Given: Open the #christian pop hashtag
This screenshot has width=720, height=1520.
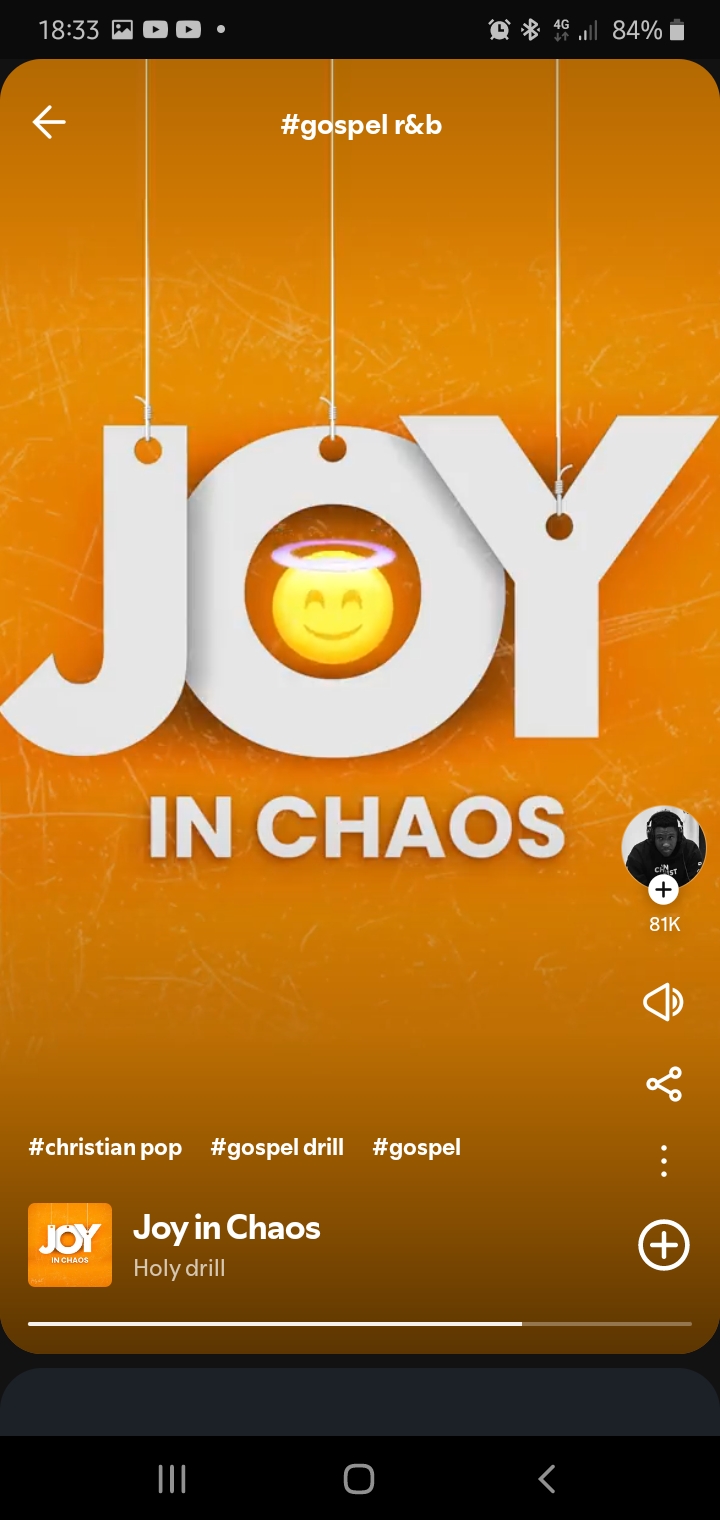Looking at the screenshot, I should 105,1147.
